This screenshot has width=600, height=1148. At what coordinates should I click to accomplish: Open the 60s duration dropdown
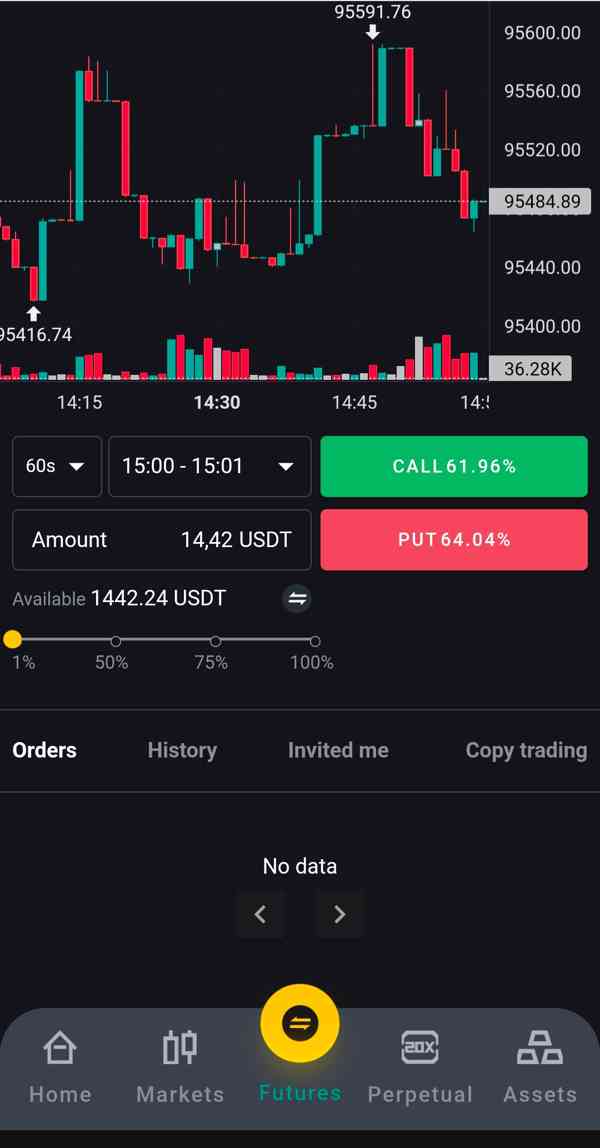pos(57,466)
